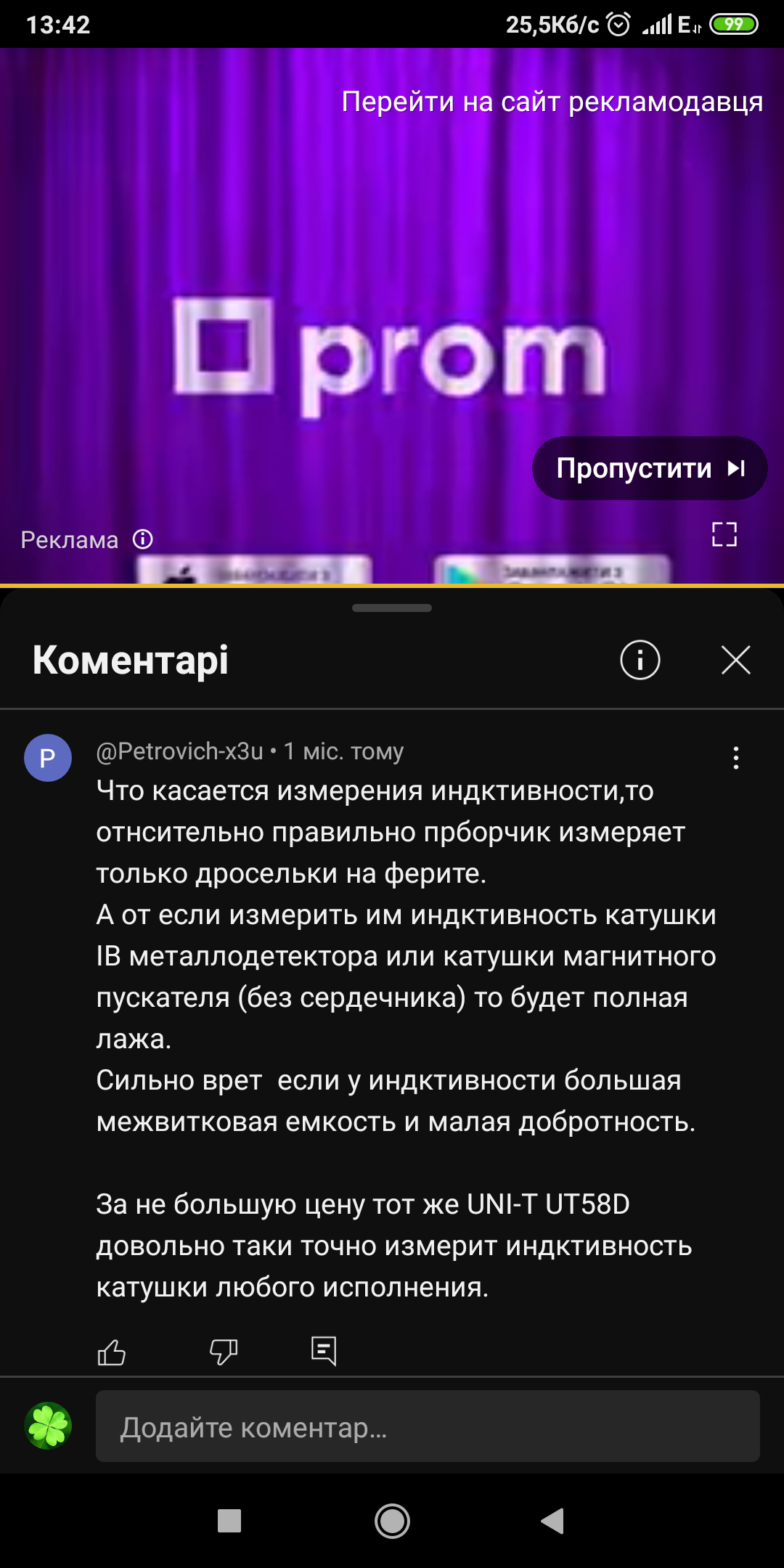Viewport: 784px width, 1568px height.
Task: Go back using system navigation
Action: 552,1521
